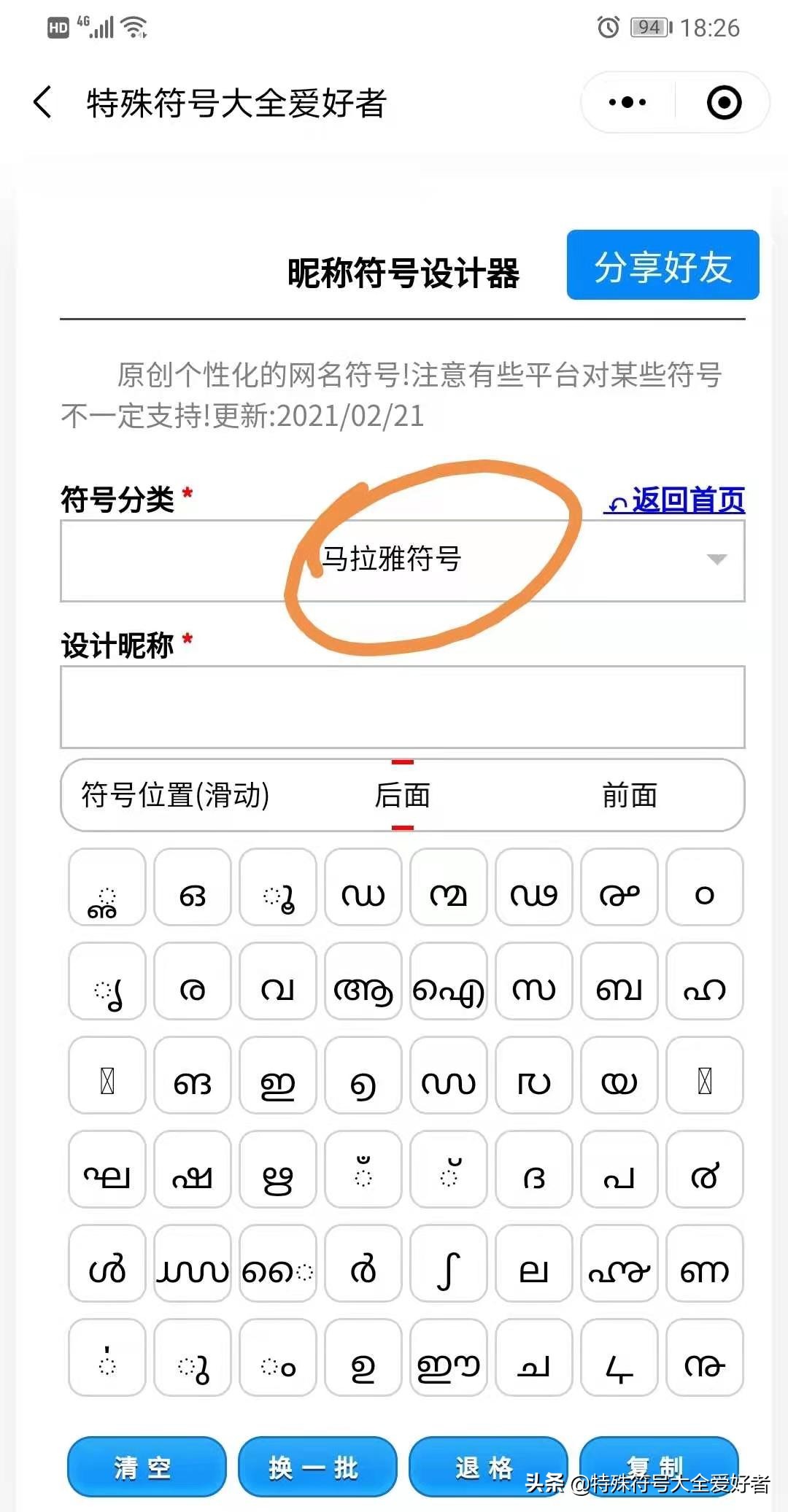Image resolution: width=788 pixels, height=1512 pixels.
Task: Expand the 符号分类 dropdown showing 马拉雅符号
Action: [x=402, y=560]
